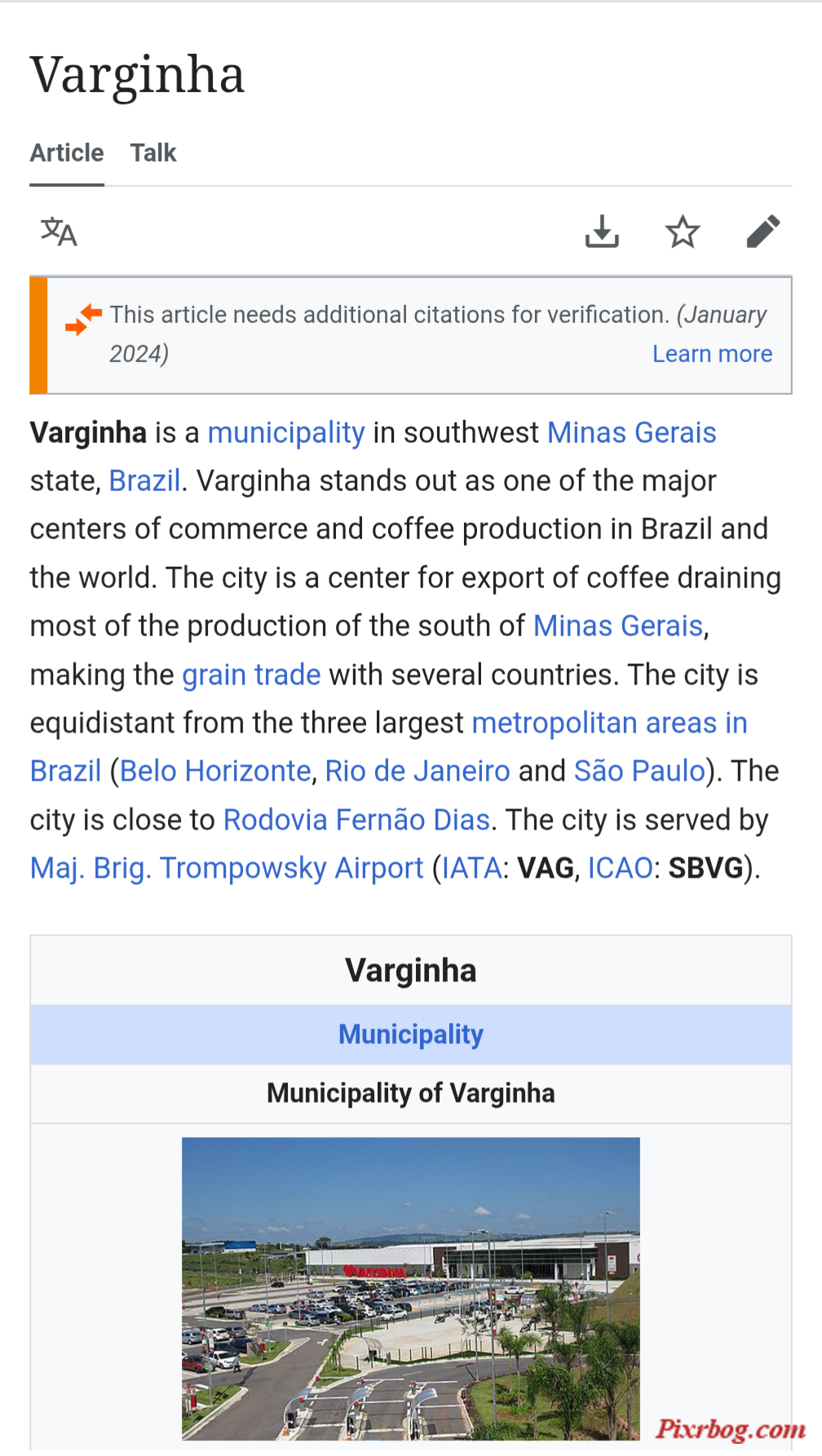Select the Article tab
This screenshot has width=822, height=1456.
(x=67, y=153)
